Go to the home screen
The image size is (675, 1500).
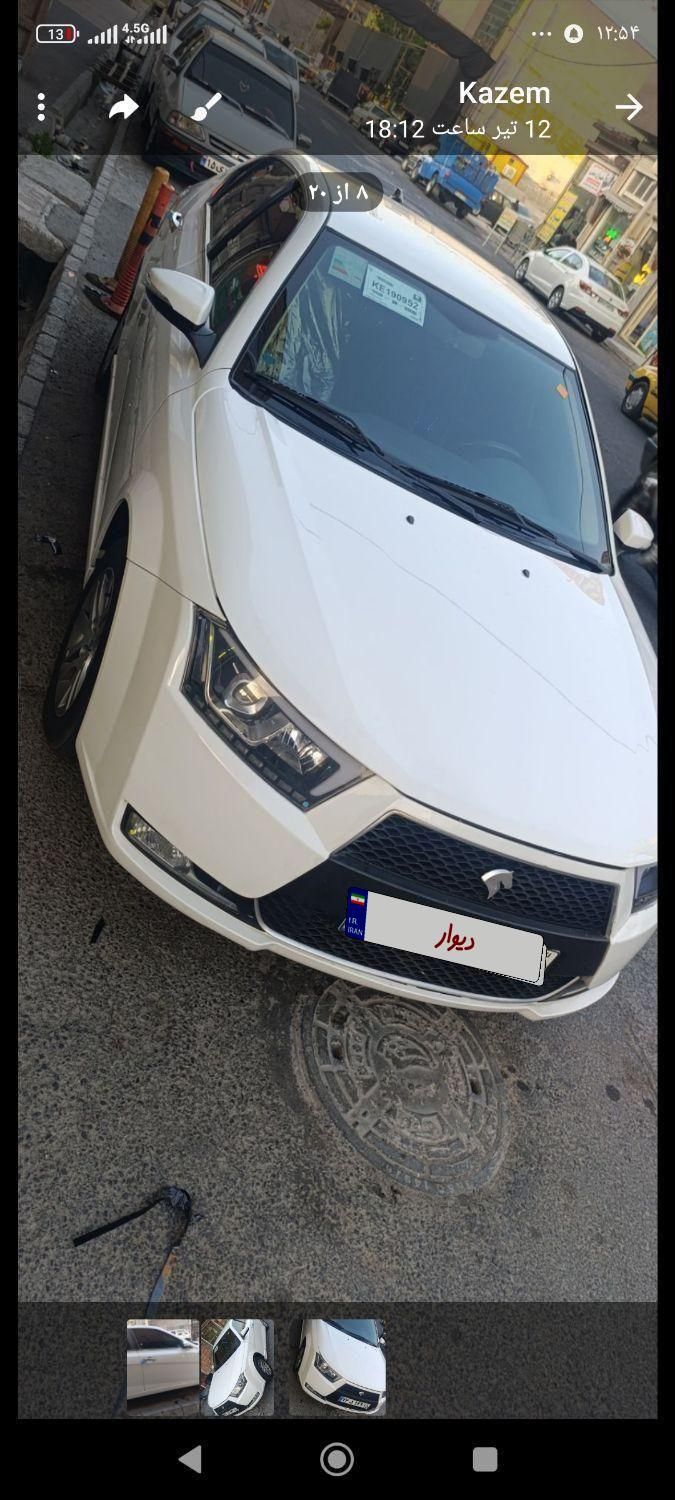[337, 1459]
